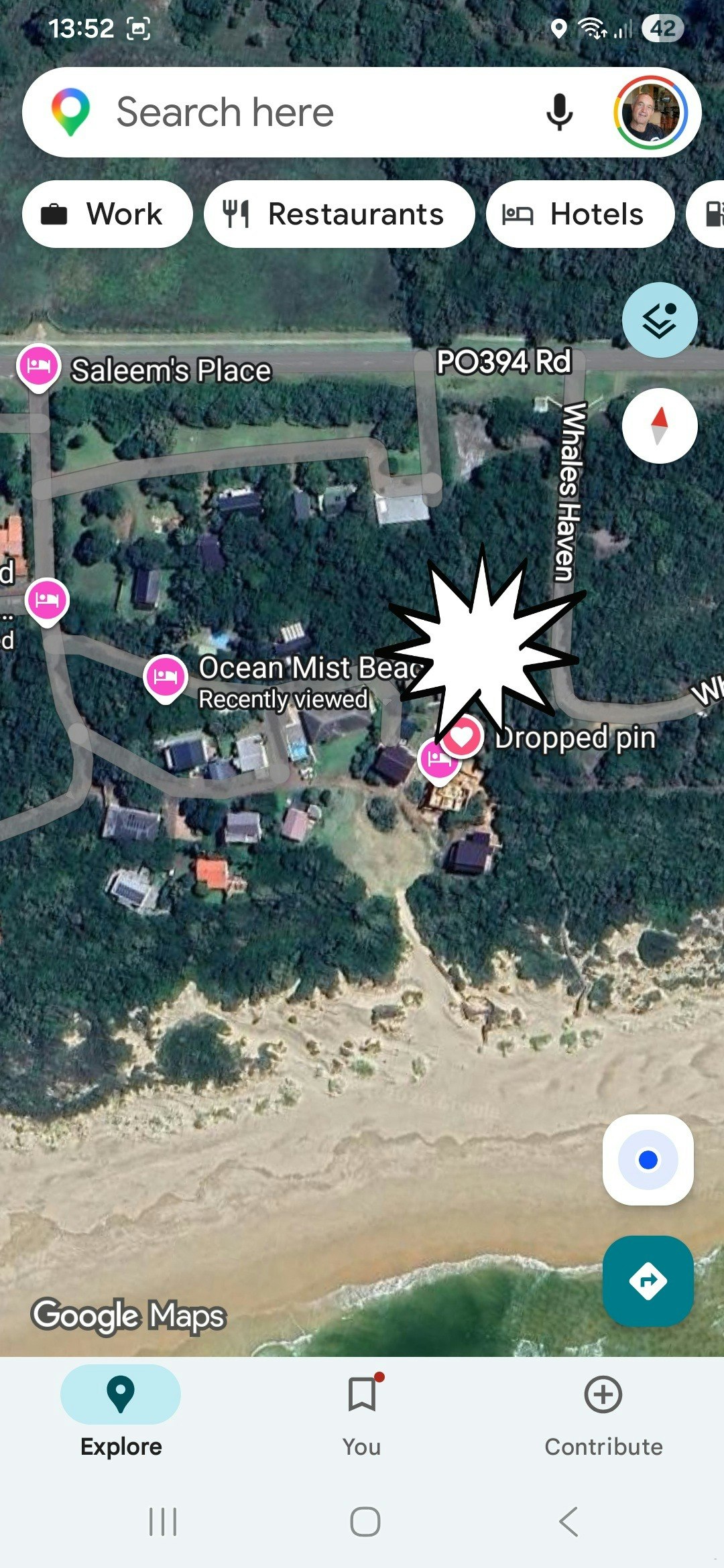Open recent apps from navigation bar
Image resolution: width=724 pixels, height=1568 pixels.
point(163,1521)
